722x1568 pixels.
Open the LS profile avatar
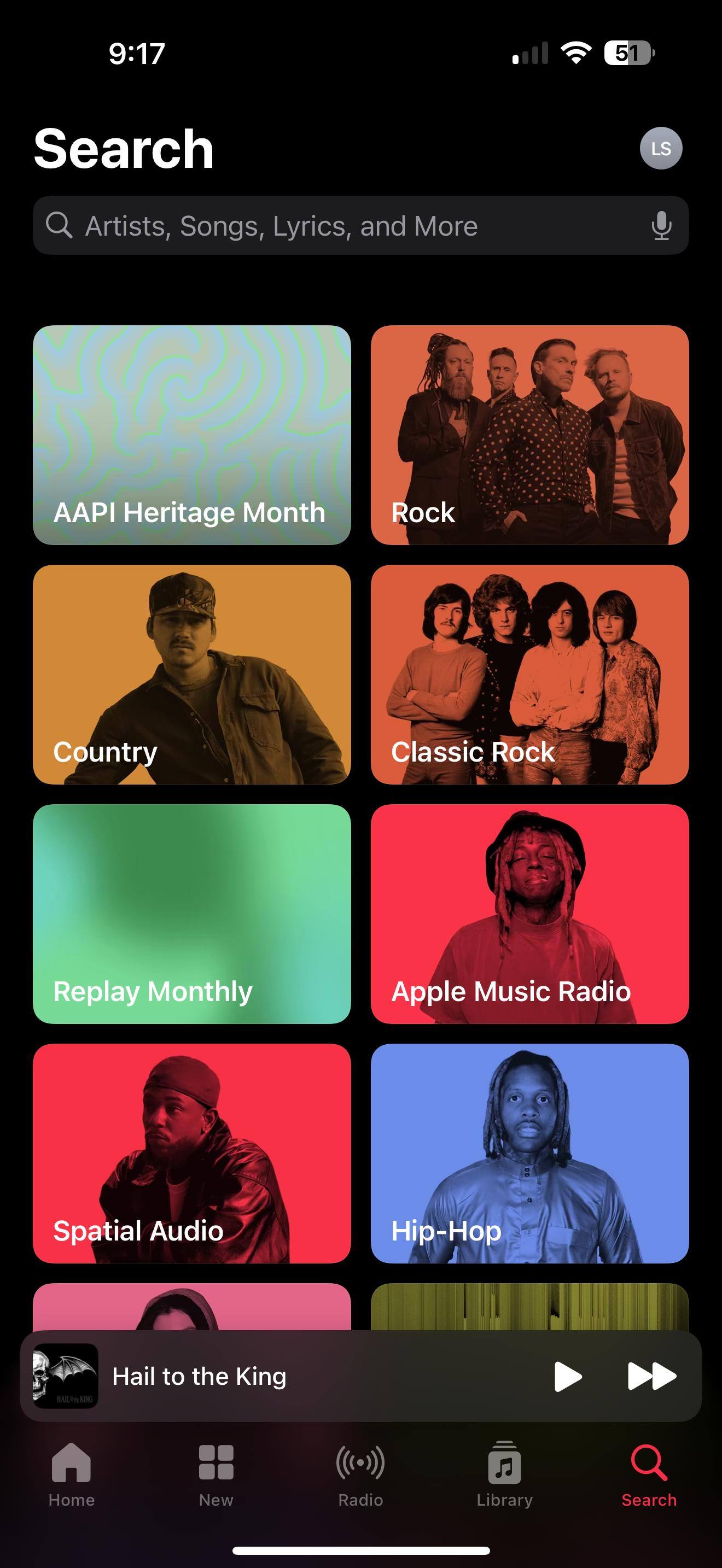[661, 148]
